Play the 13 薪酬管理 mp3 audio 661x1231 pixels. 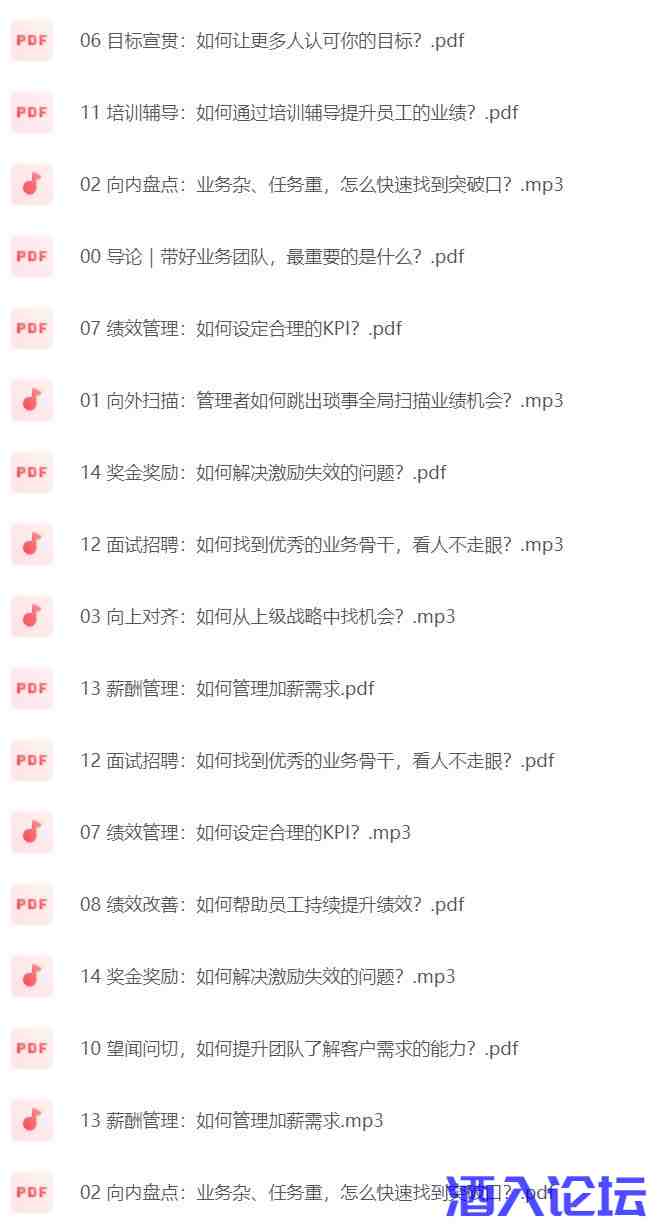[231, 1121]
